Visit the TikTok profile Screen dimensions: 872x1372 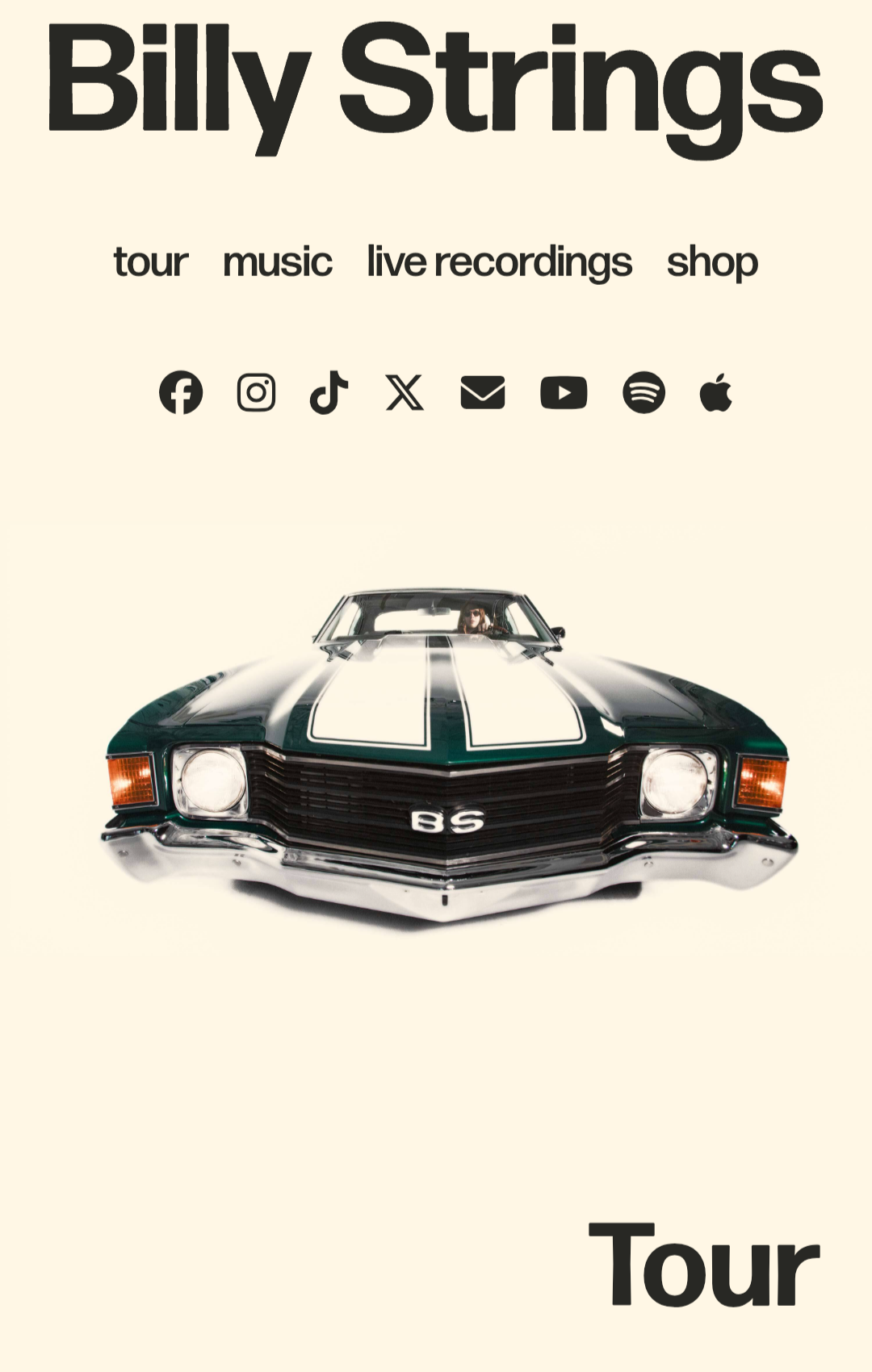(329, 392)
